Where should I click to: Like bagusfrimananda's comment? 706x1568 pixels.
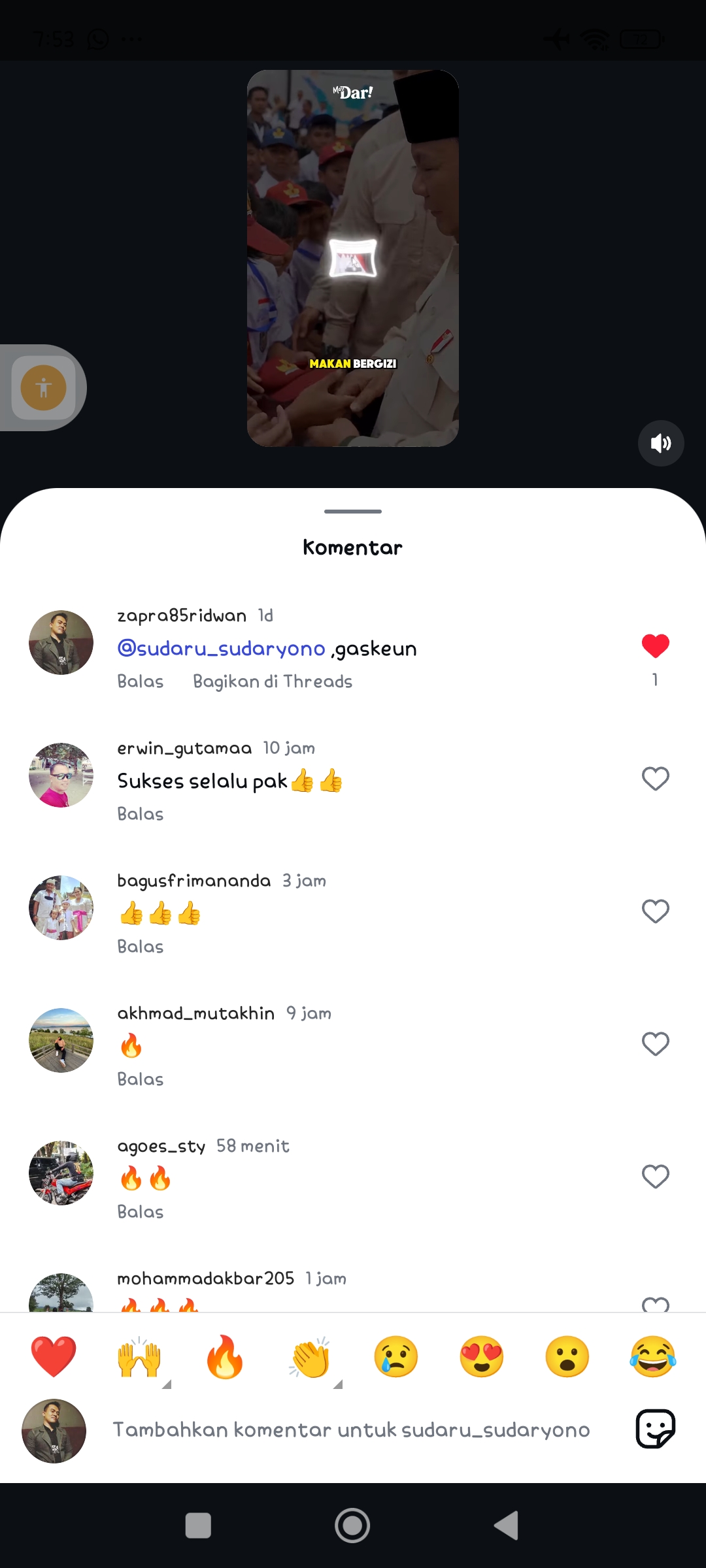click(x=656, y=911)
